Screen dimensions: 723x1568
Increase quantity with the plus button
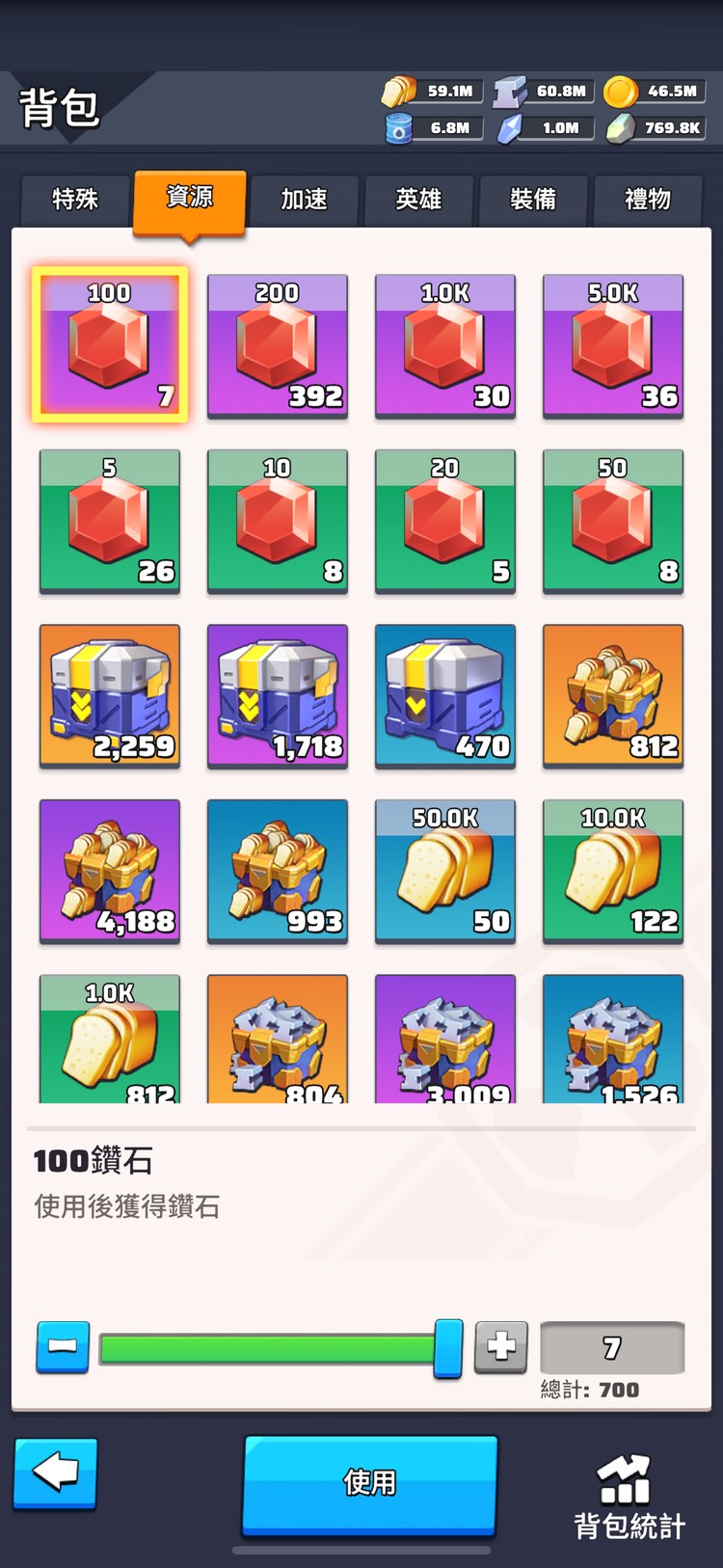click(501, 1346)
